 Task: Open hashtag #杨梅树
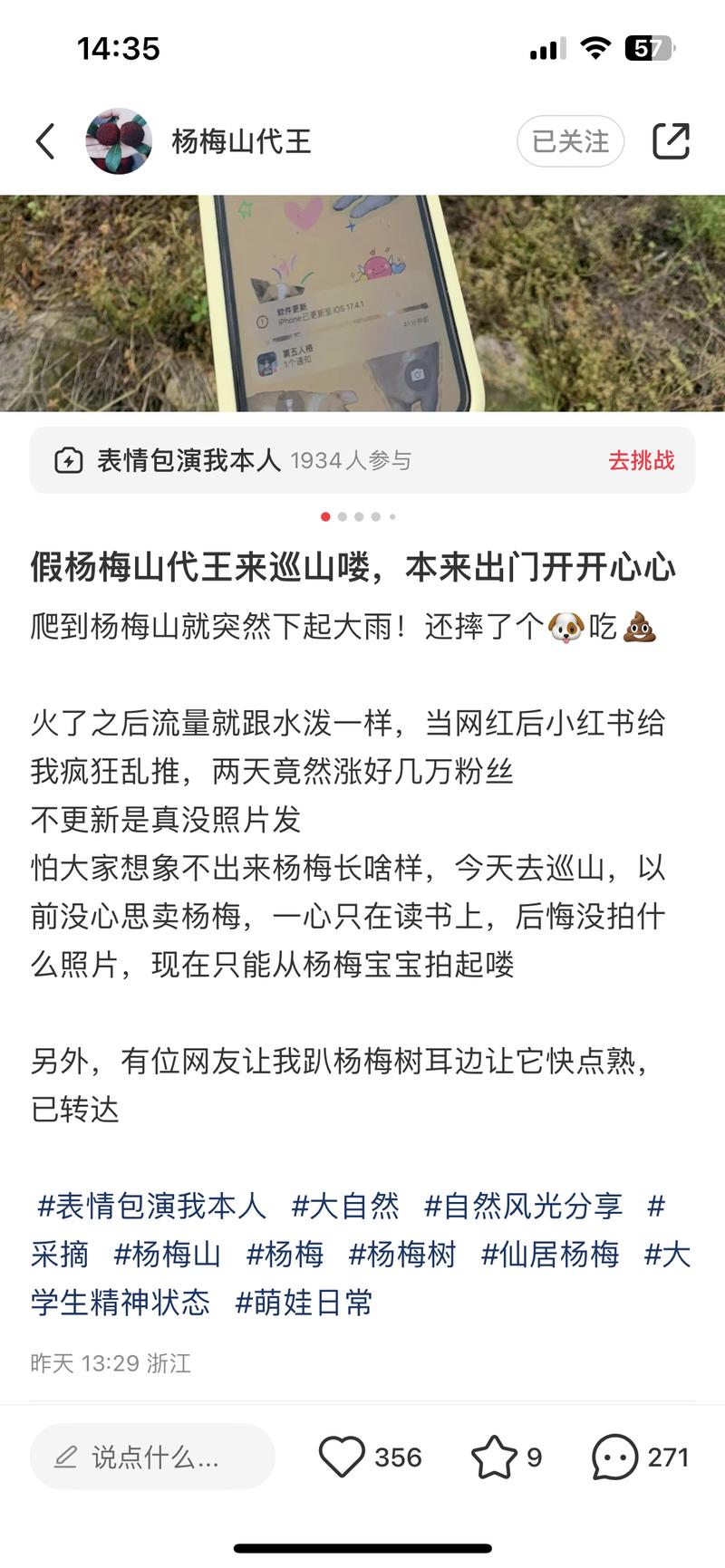click(402, 1254)
